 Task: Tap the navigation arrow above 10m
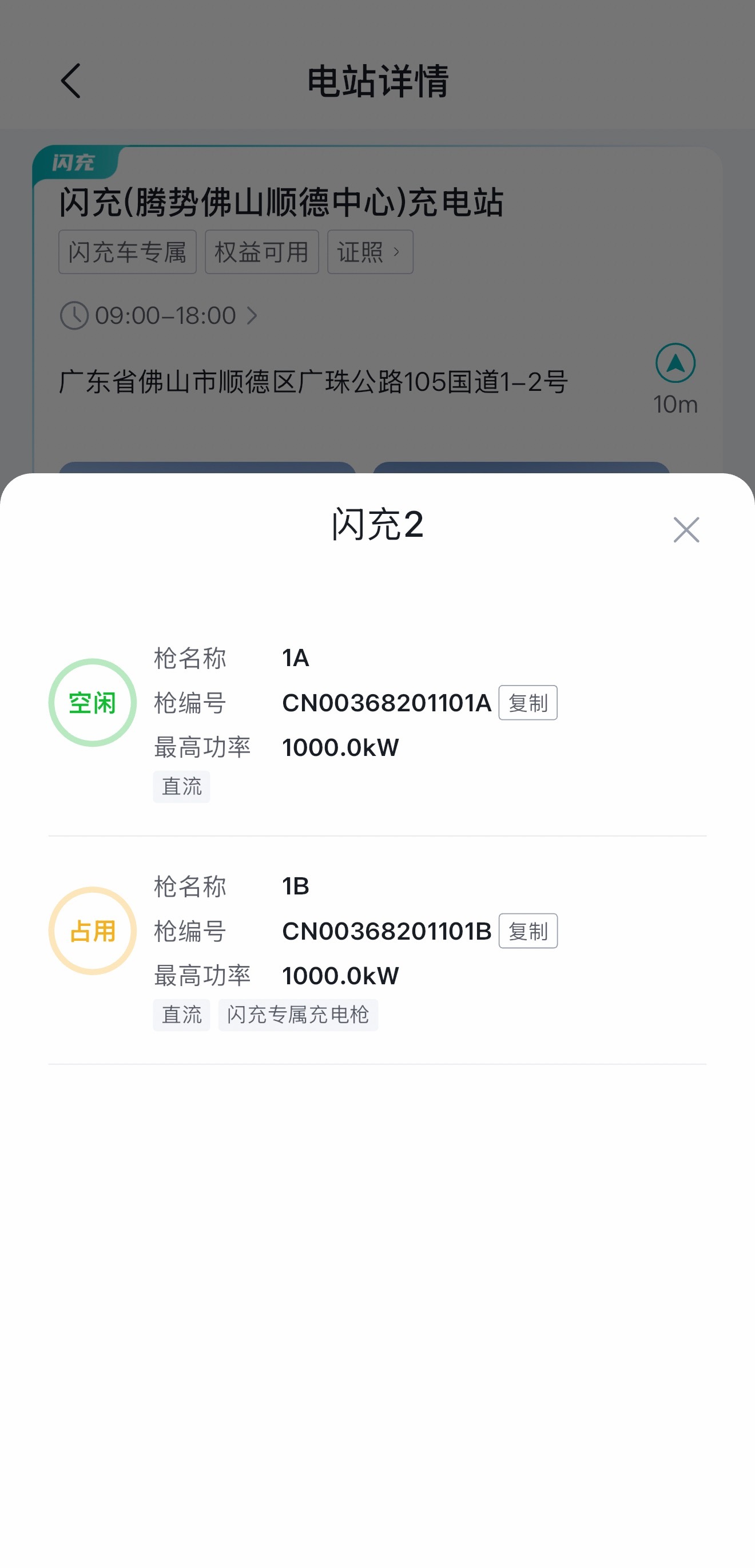[x=677, y=363]
